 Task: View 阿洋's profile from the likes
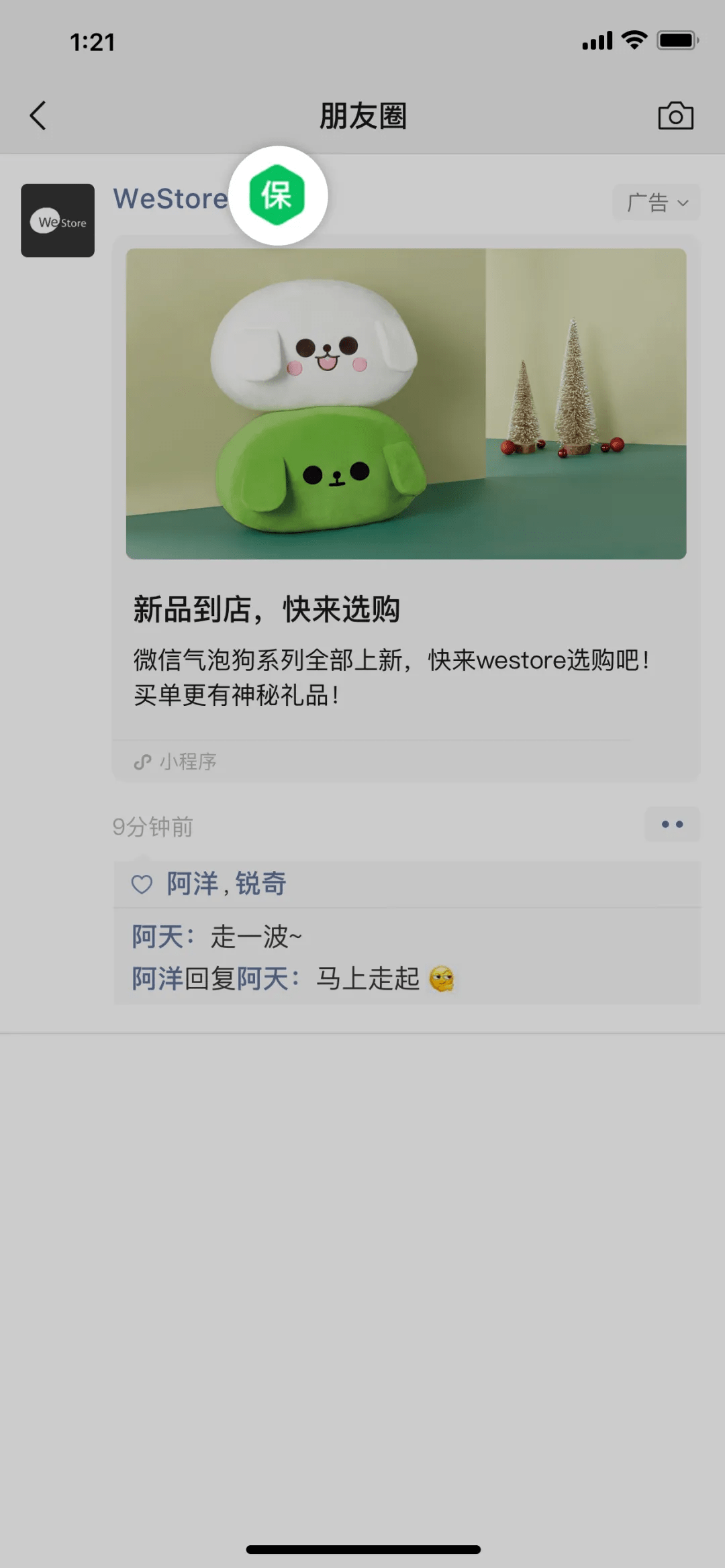pyautogui.click(x=192, y=884)
